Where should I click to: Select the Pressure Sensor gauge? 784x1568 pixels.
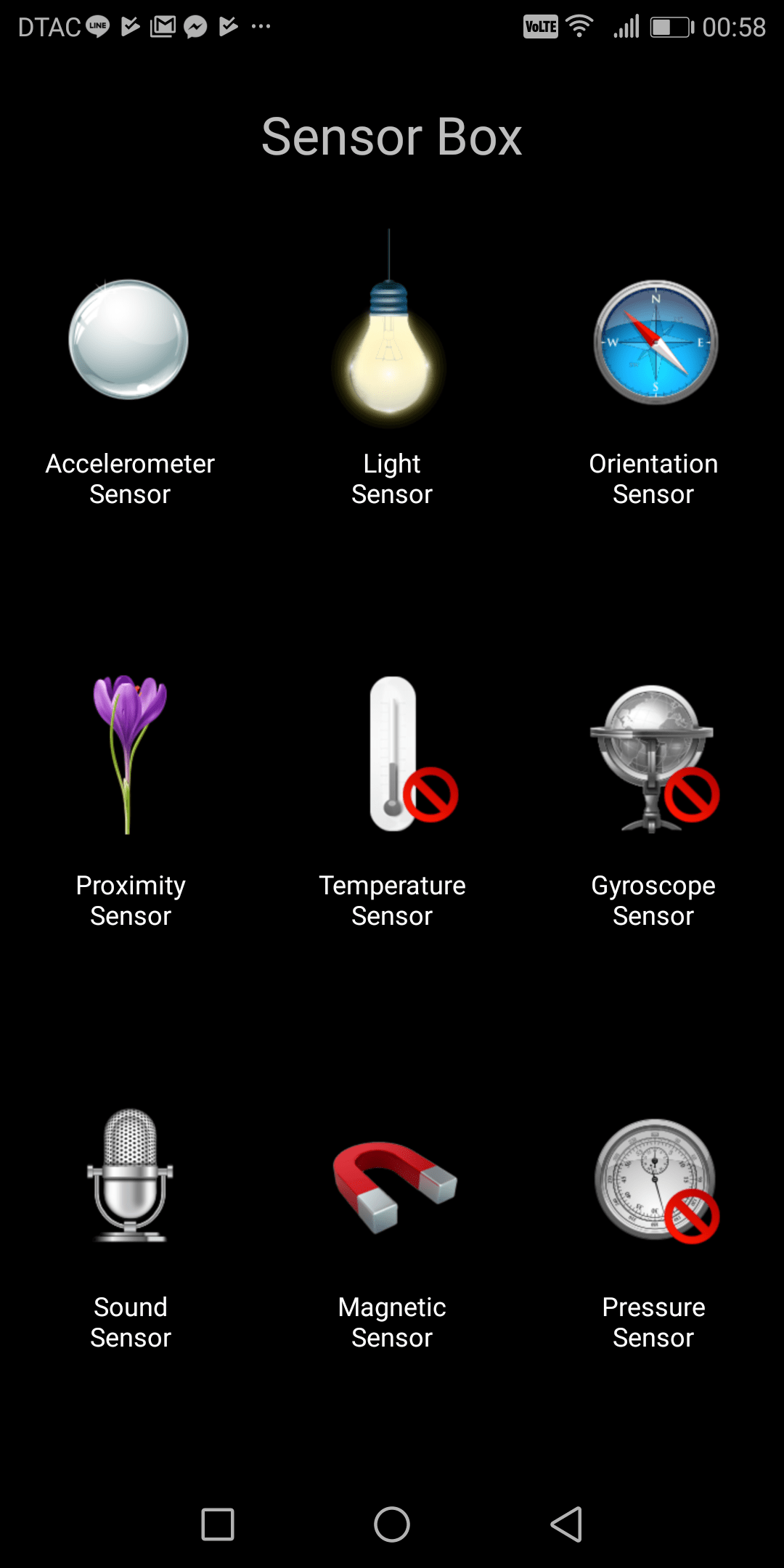click(x=655, y=1180)
